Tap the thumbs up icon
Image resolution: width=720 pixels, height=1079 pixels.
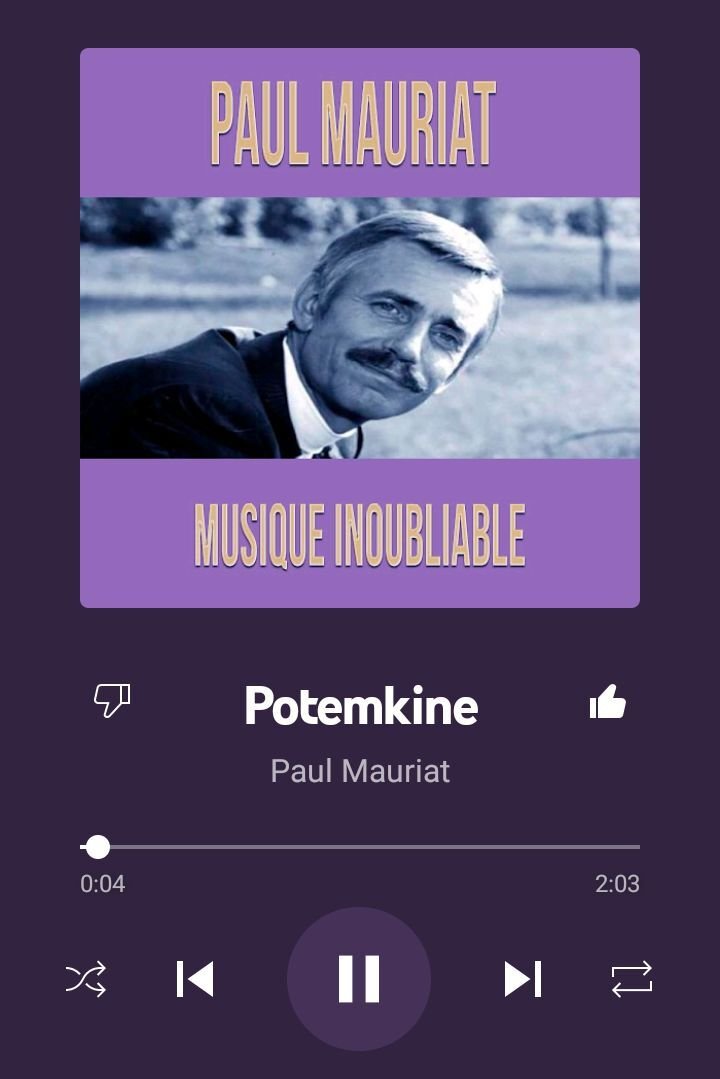coord(607,702)
